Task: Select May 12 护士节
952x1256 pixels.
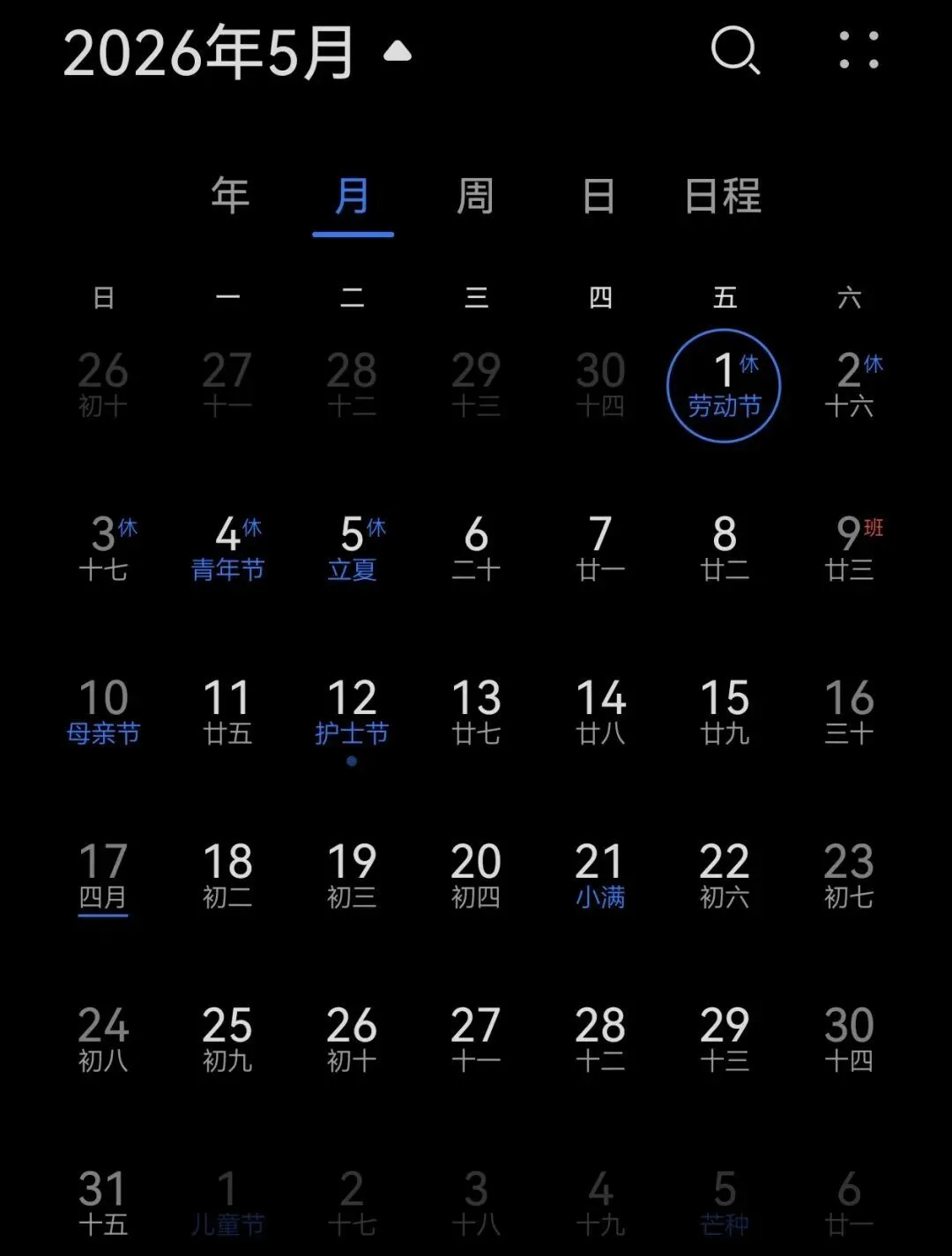Action: point(353,712)
